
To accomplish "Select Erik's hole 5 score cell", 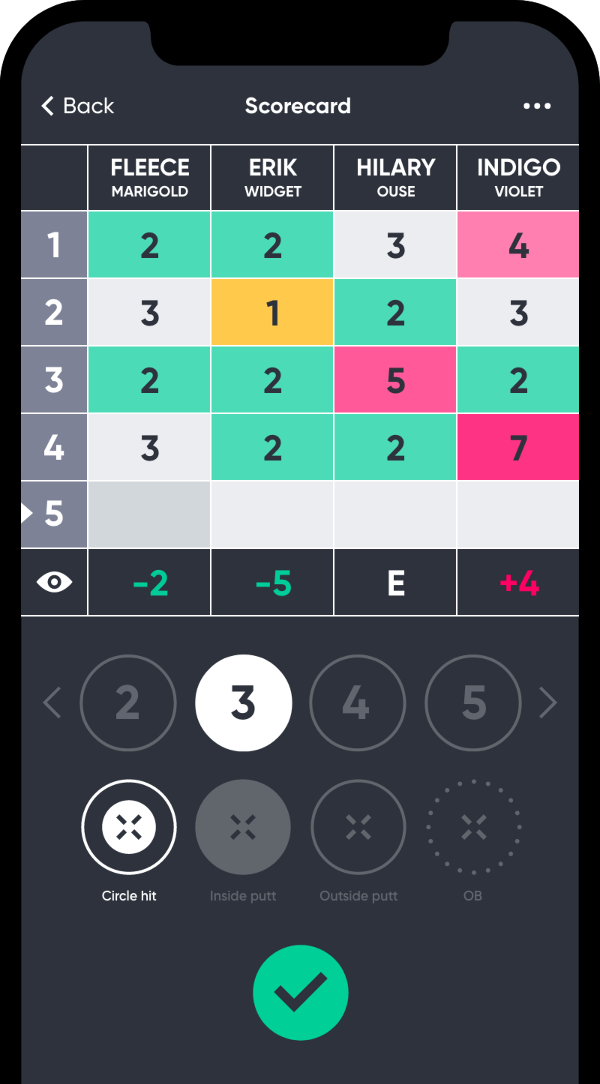I will 272,514.
